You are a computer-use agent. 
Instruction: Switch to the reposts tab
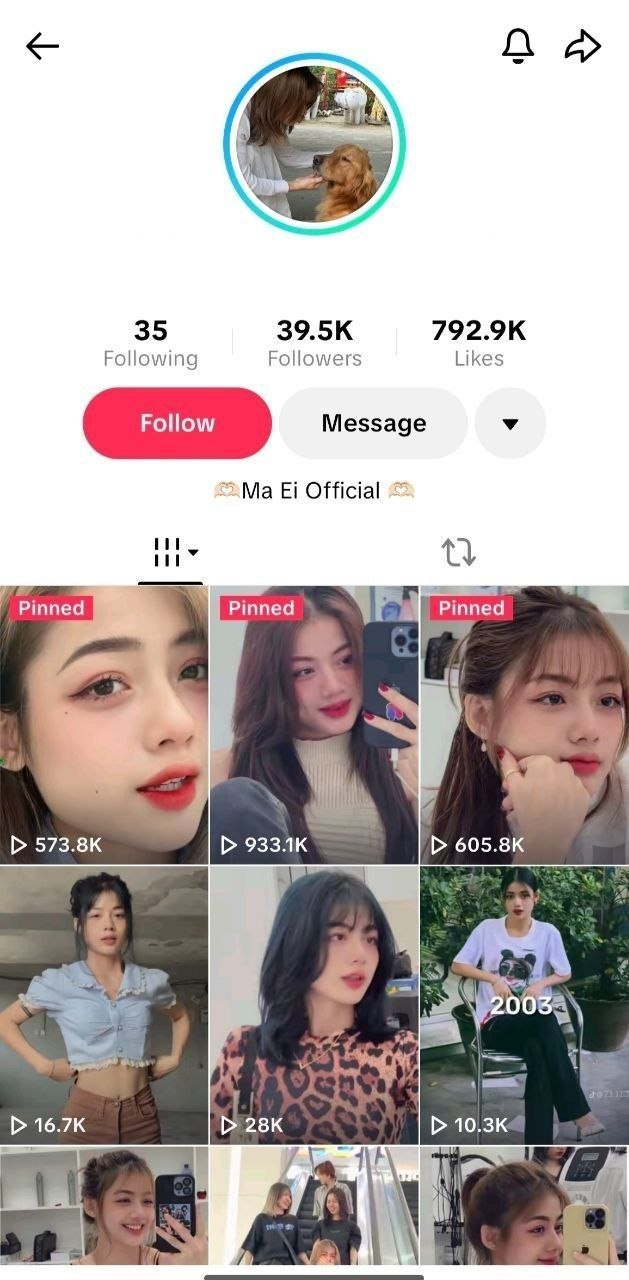[x=458, y=552]
